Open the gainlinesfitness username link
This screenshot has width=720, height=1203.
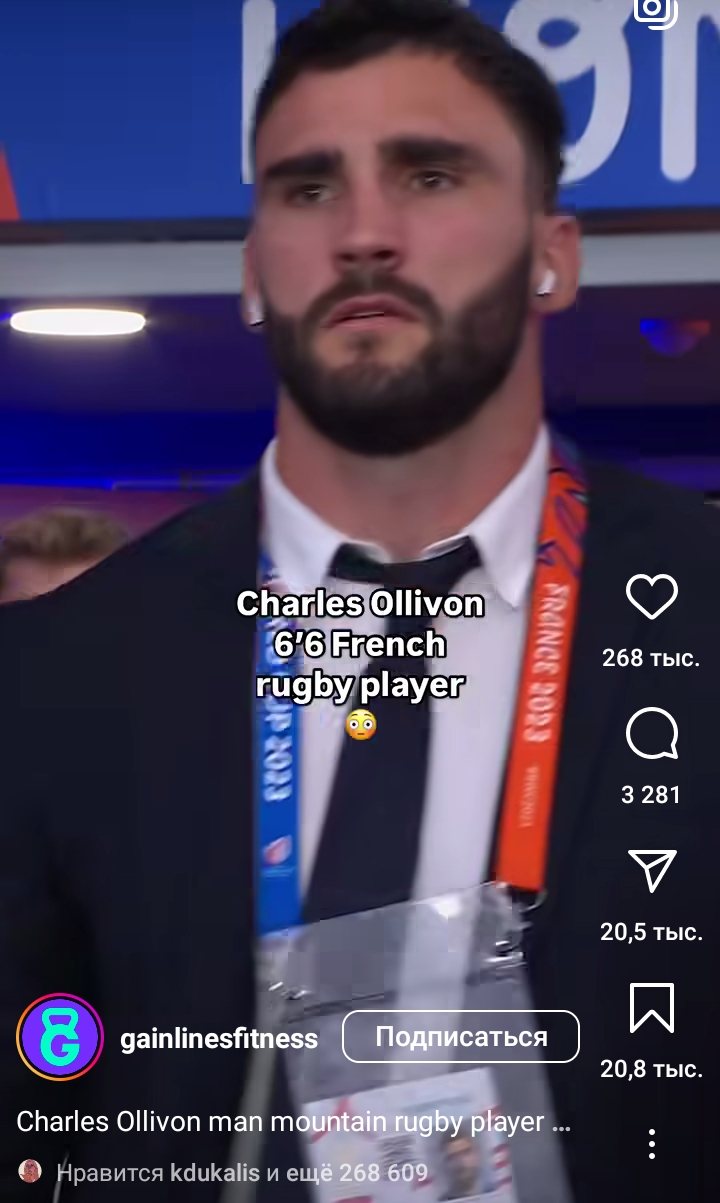click(x=219, y=1039)
